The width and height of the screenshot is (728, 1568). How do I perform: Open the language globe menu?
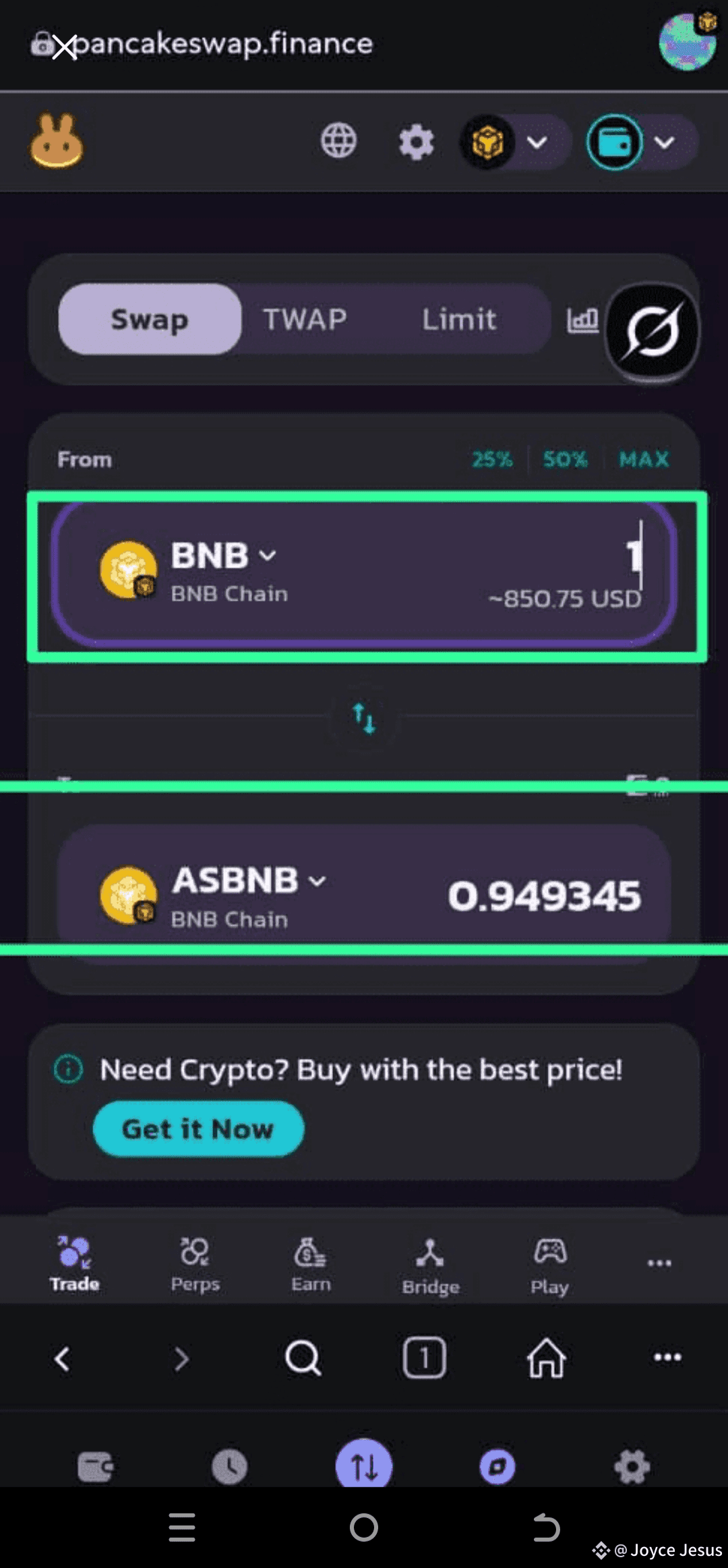coord(338,141)
